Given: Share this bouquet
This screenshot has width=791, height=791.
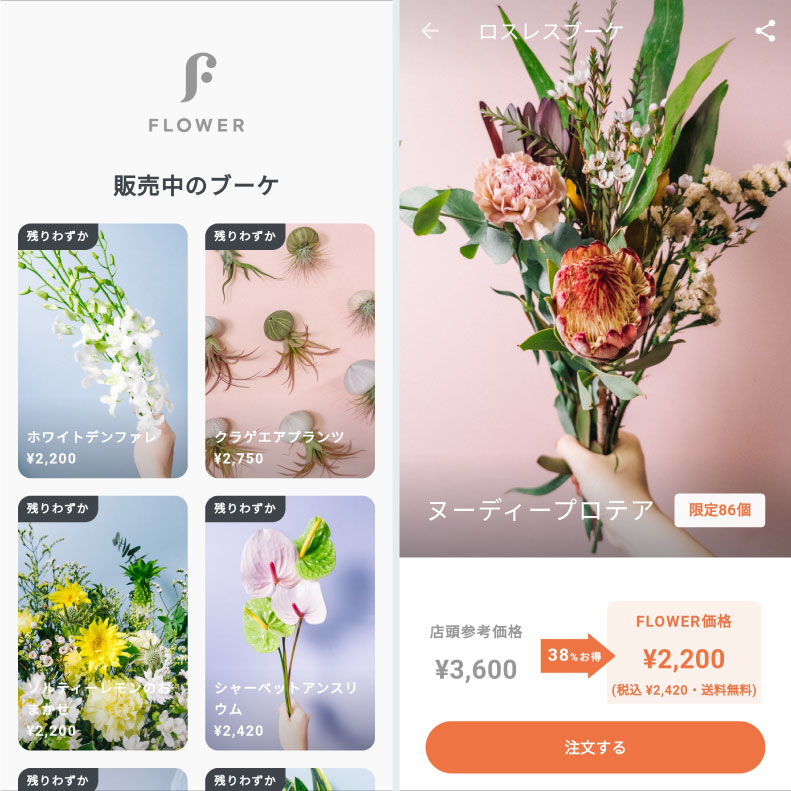Looking at the screenshot, I should coord(765,31).
